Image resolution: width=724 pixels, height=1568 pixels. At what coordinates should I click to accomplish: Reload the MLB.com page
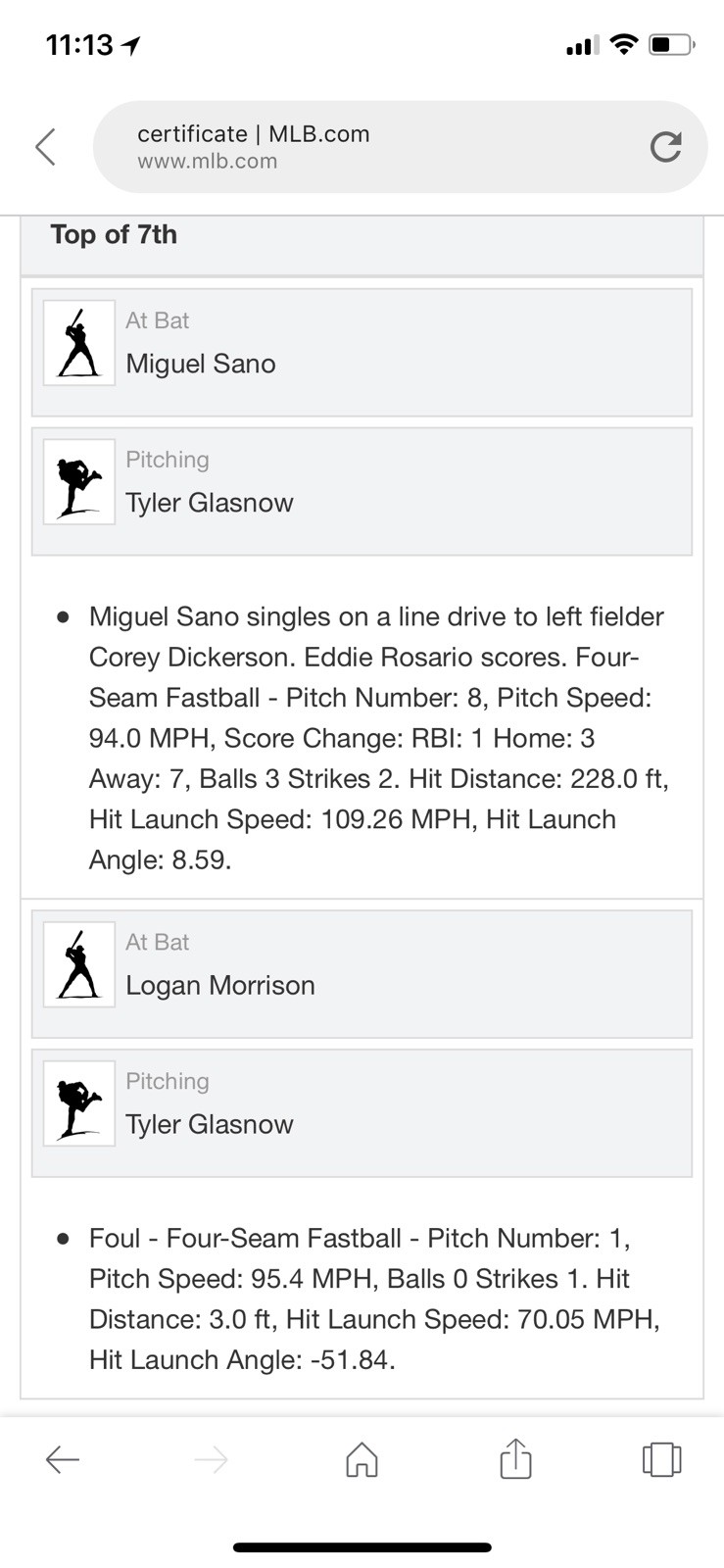coord(665,147)
